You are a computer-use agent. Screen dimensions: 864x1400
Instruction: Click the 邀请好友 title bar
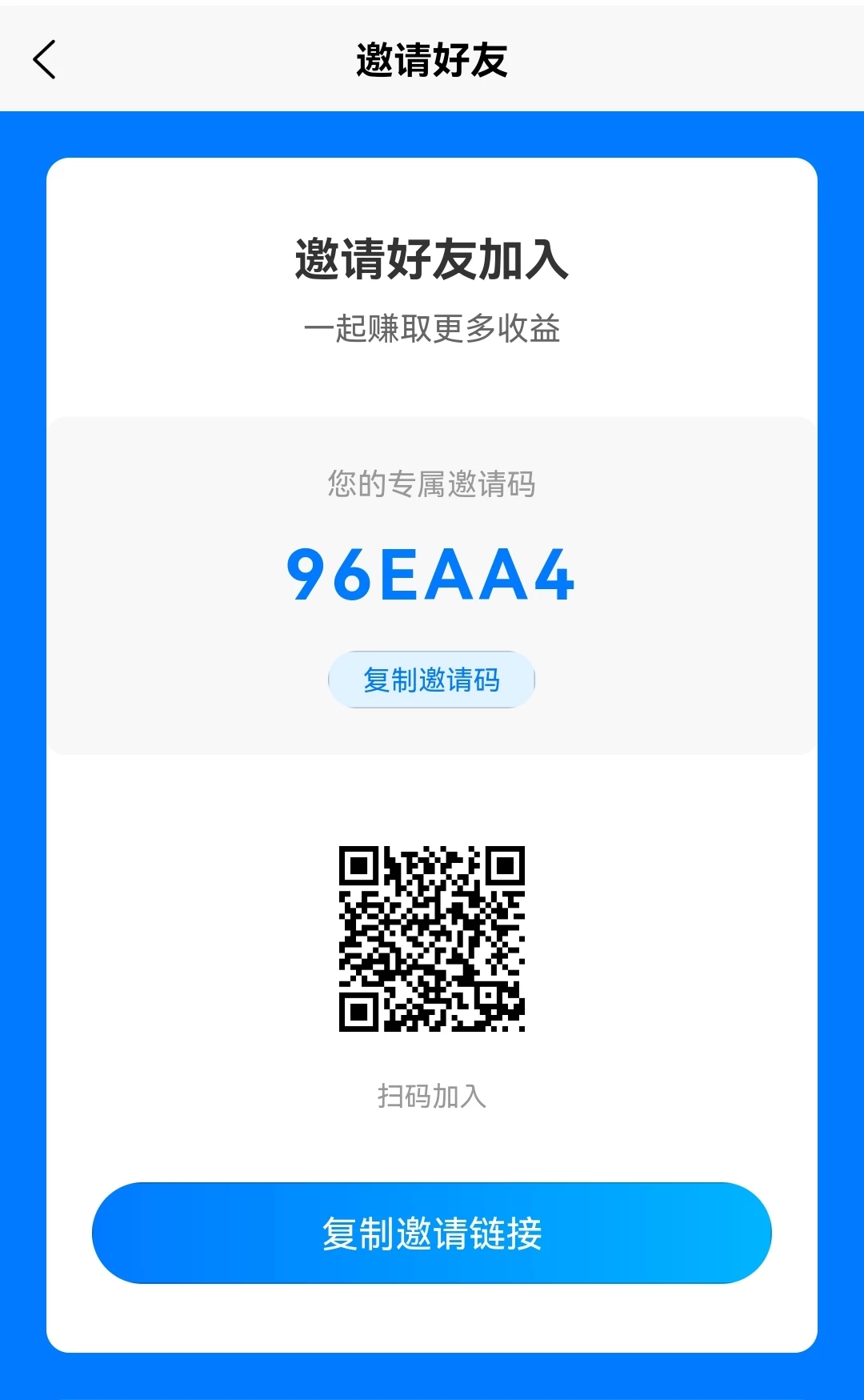click(432, 58)
